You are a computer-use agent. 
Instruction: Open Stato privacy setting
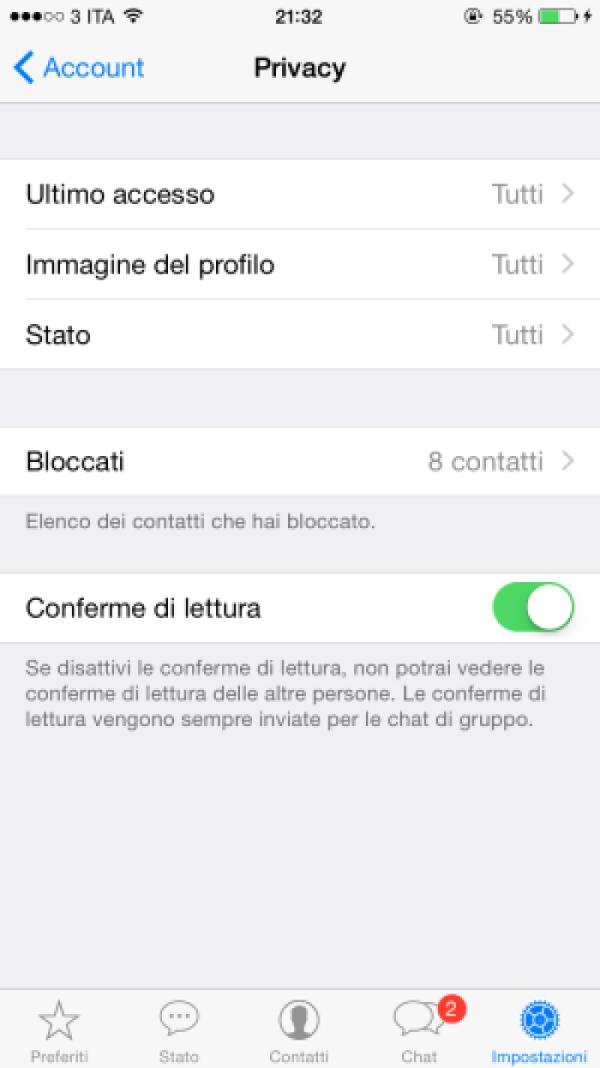[x=300, y=334]
